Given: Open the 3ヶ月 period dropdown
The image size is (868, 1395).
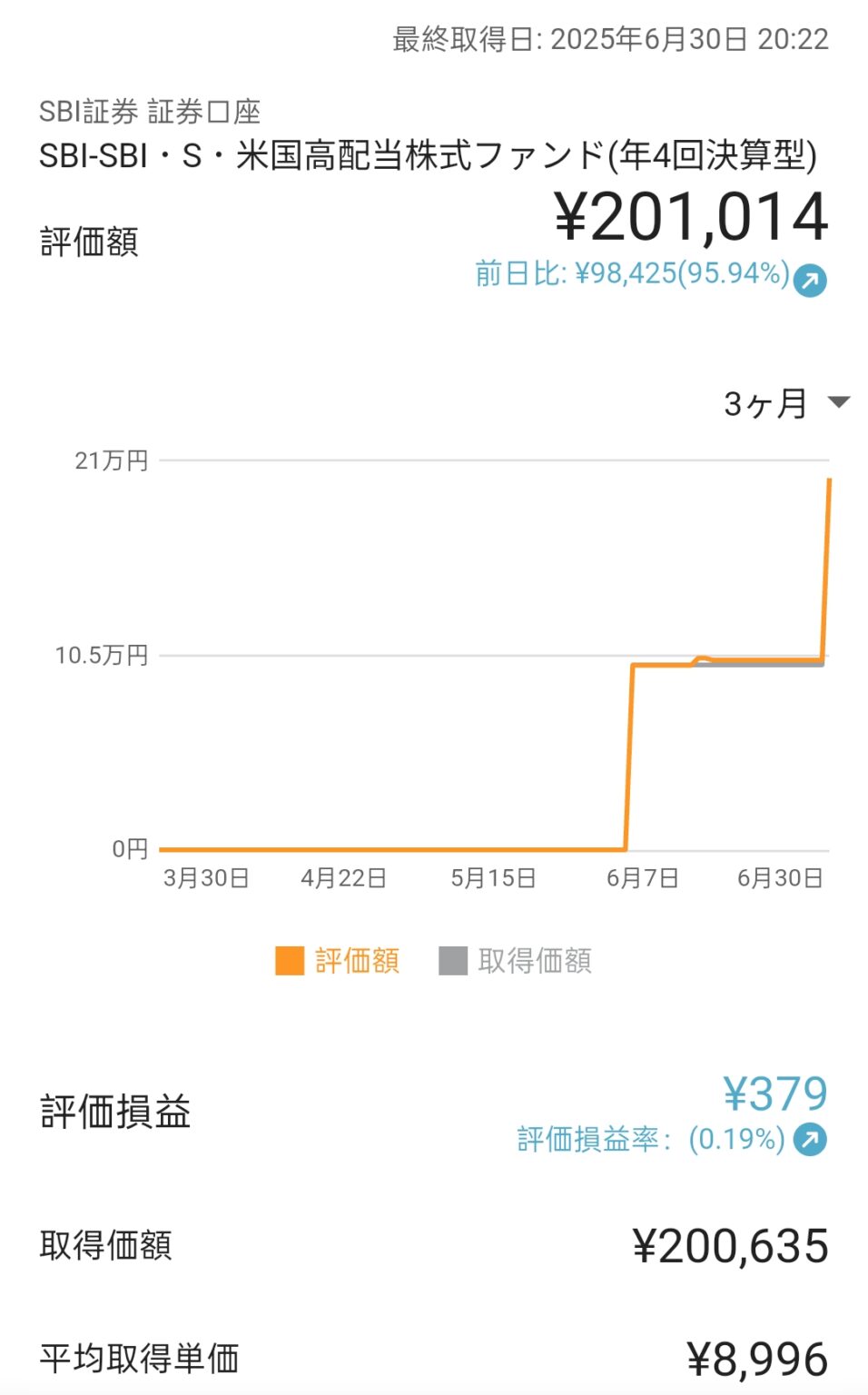Looking at the screenshot, I should point(785,403).
